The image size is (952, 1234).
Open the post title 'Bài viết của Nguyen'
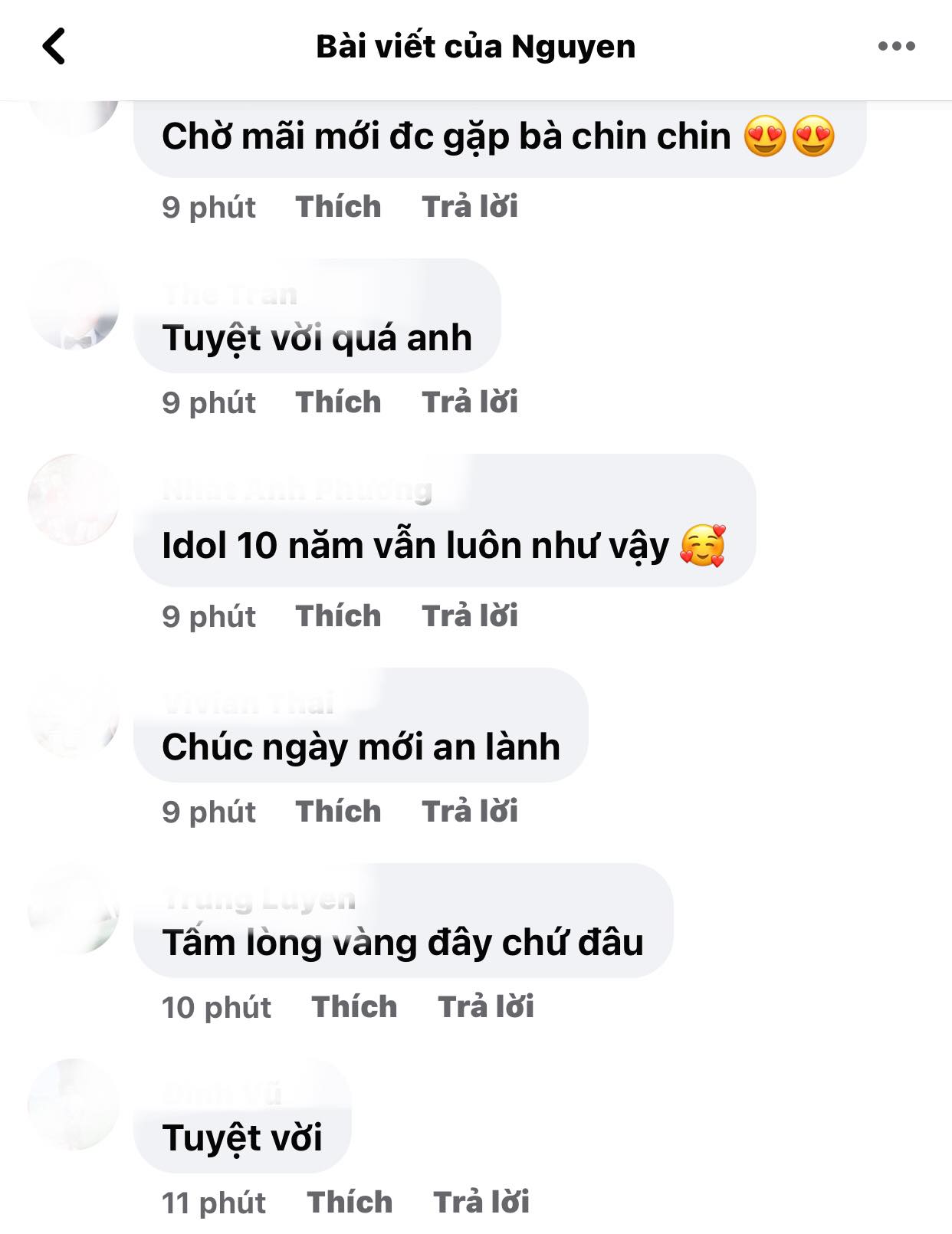(475, 46)
